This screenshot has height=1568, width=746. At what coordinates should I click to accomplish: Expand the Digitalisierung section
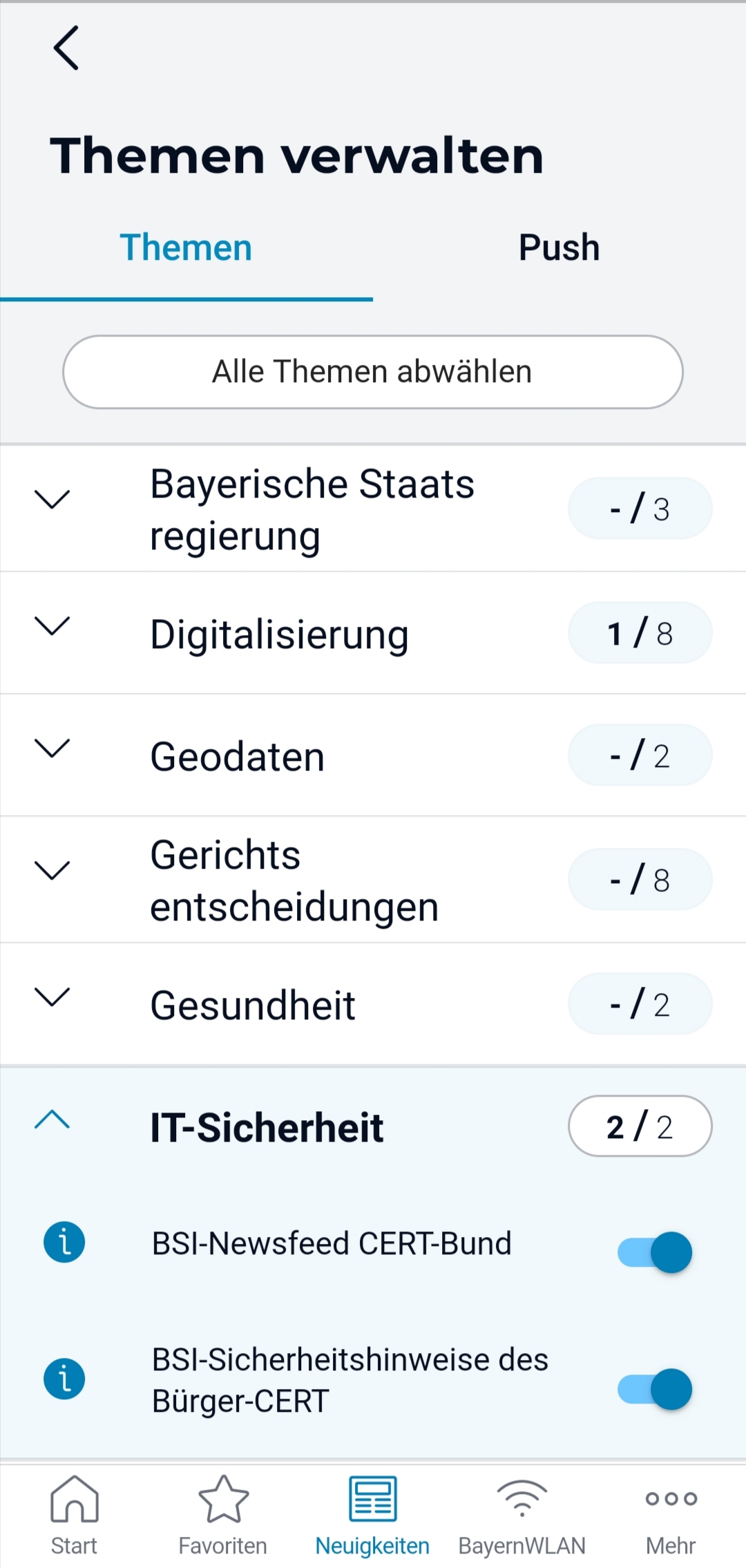click(373, 633)
